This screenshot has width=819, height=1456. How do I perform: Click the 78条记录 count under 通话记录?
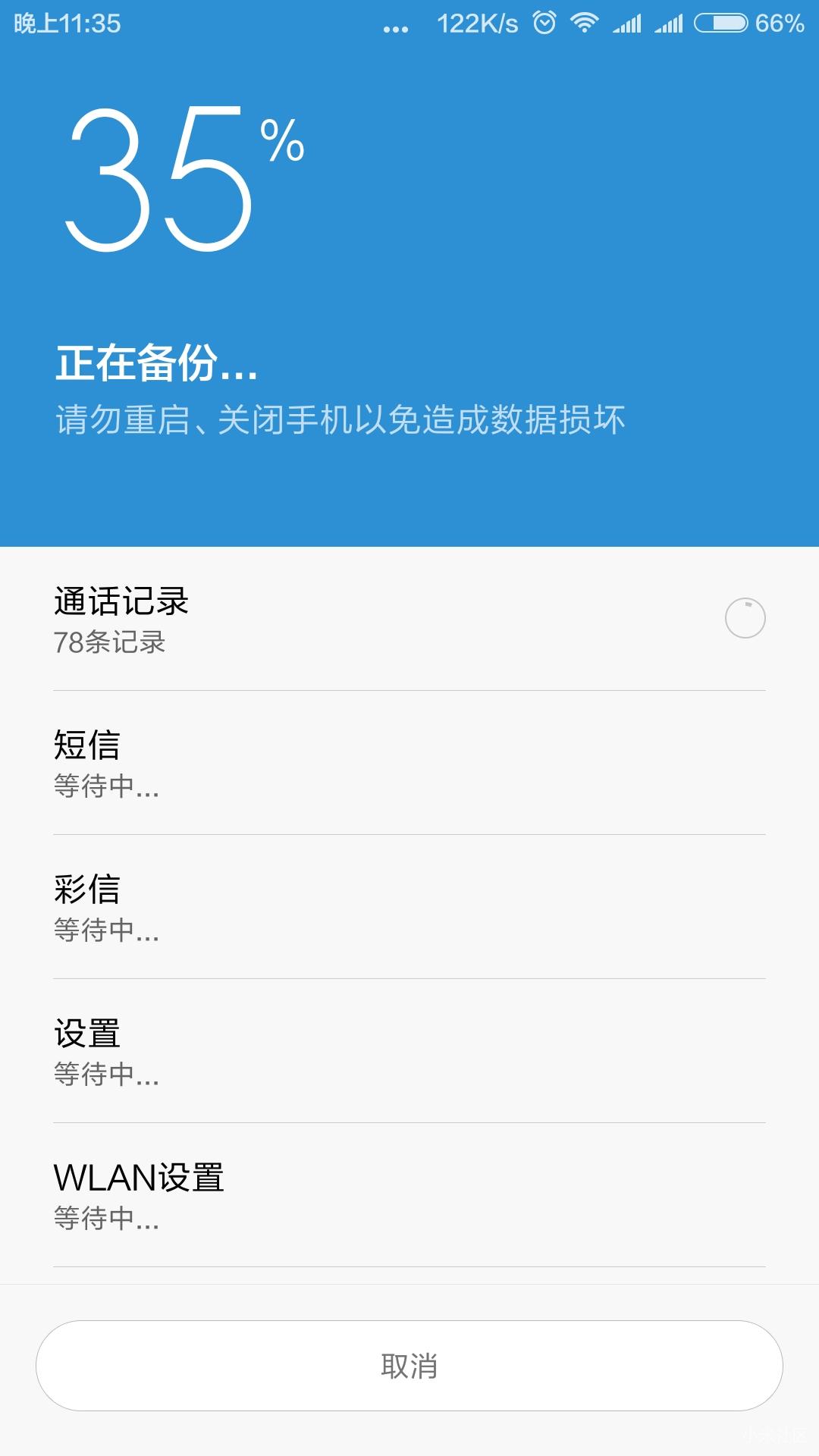111,642
